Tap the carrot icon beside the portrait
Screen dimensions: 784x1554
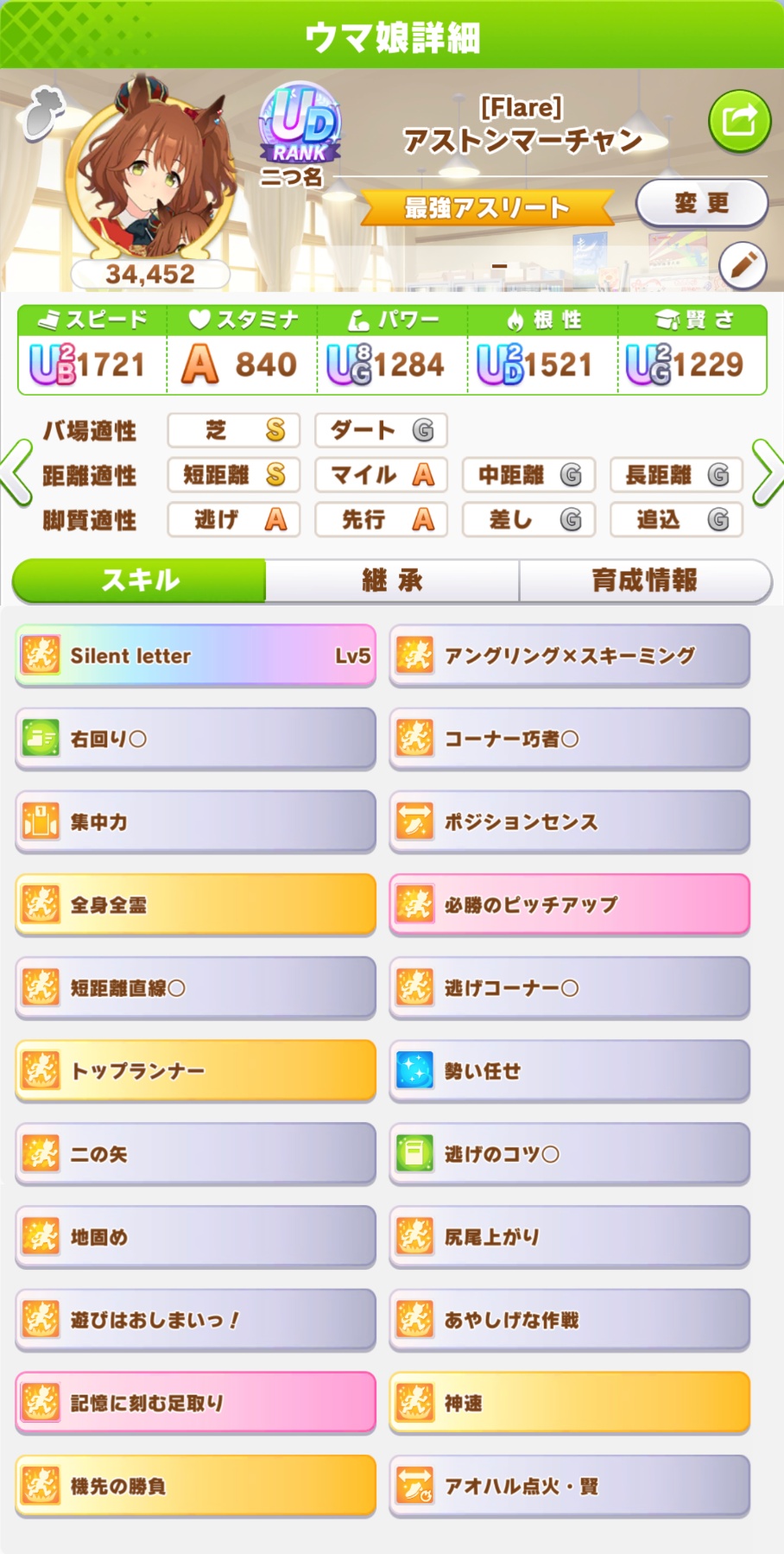pyautogui.click(x=40, y=114)
